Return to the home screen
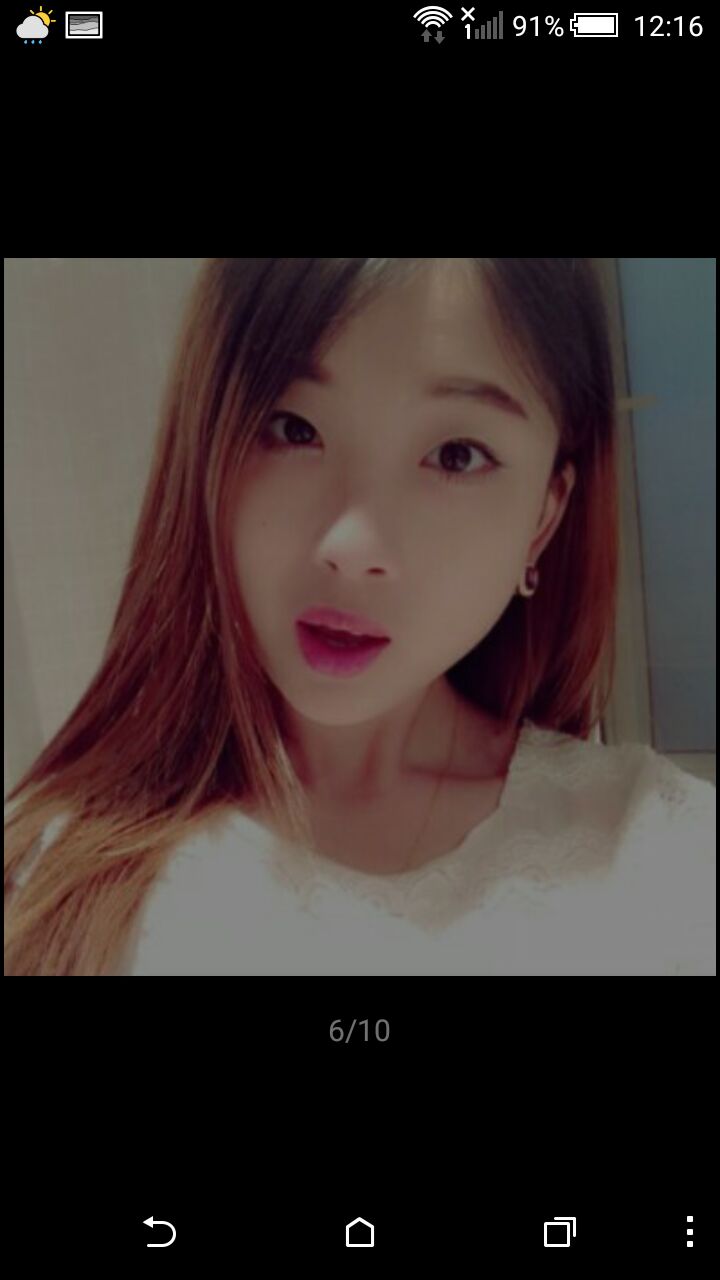Image resolution: width=720 pixels, height=1280 pixels. pyautogui.click(x=360, y=1232)
